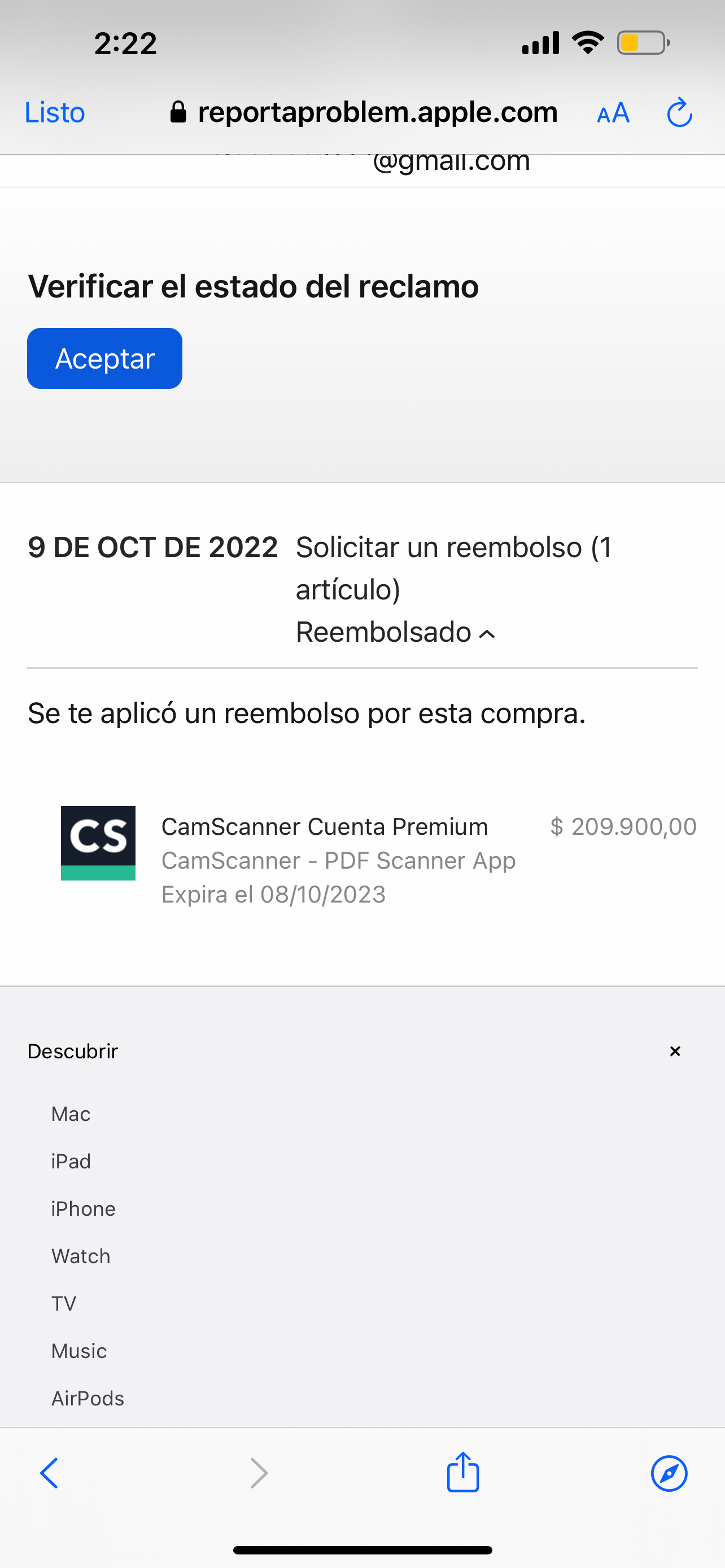Screen dimensions: 725x1568
Task: Open the Watch link
Action: click(x=80, y=1256)
